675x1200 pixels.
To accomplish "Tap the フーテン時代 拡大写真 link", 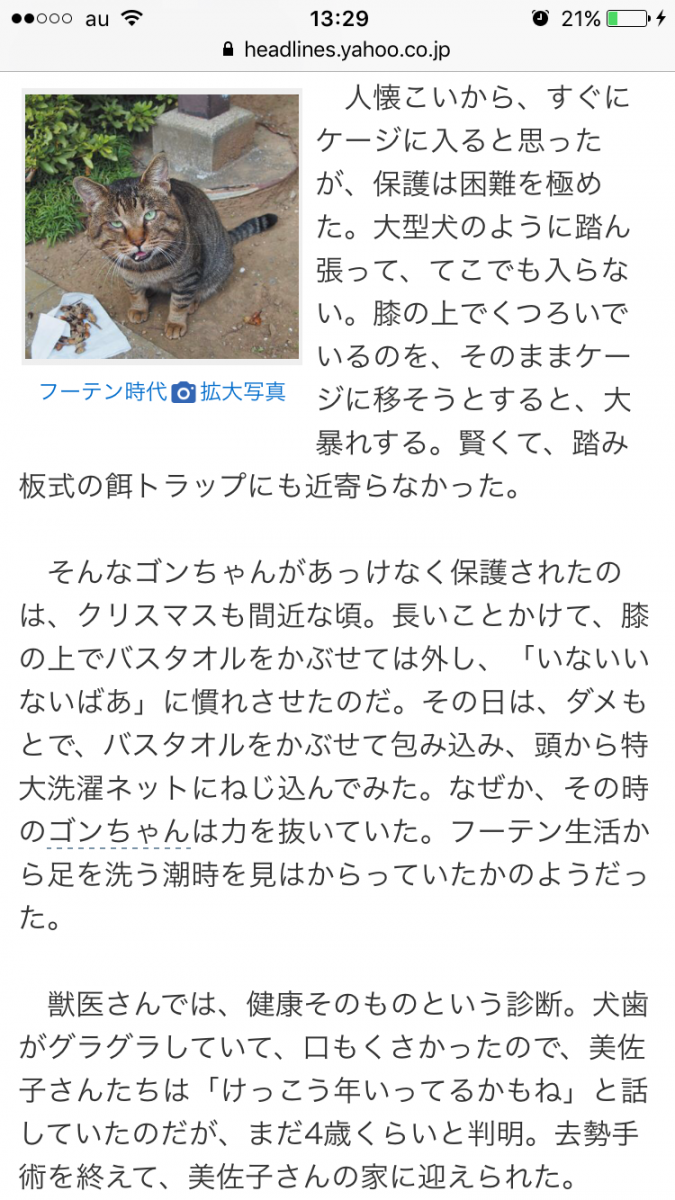I will 162,392.
